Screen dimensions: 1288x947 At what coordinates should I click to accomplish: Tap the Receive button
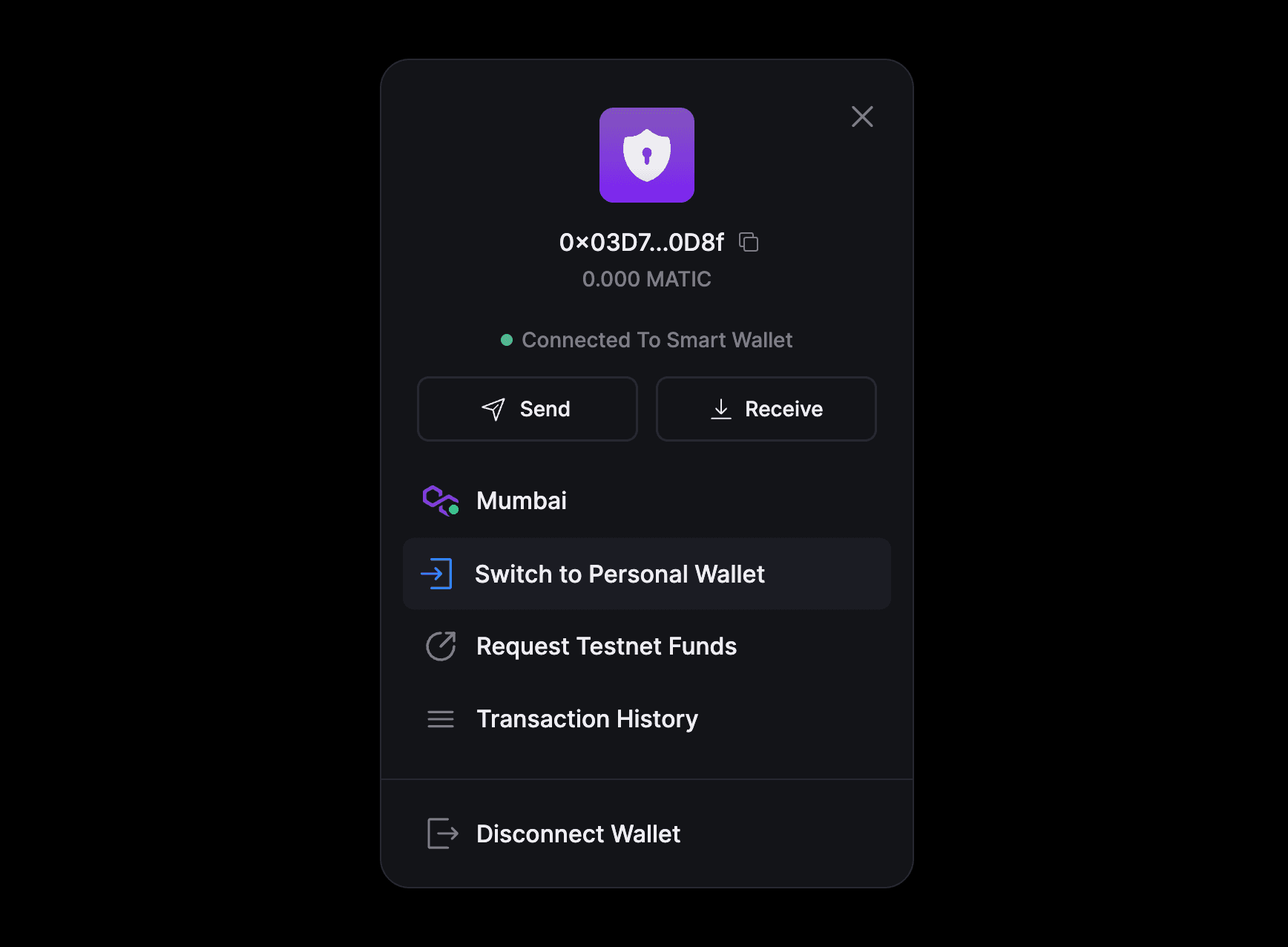[766, 409]
